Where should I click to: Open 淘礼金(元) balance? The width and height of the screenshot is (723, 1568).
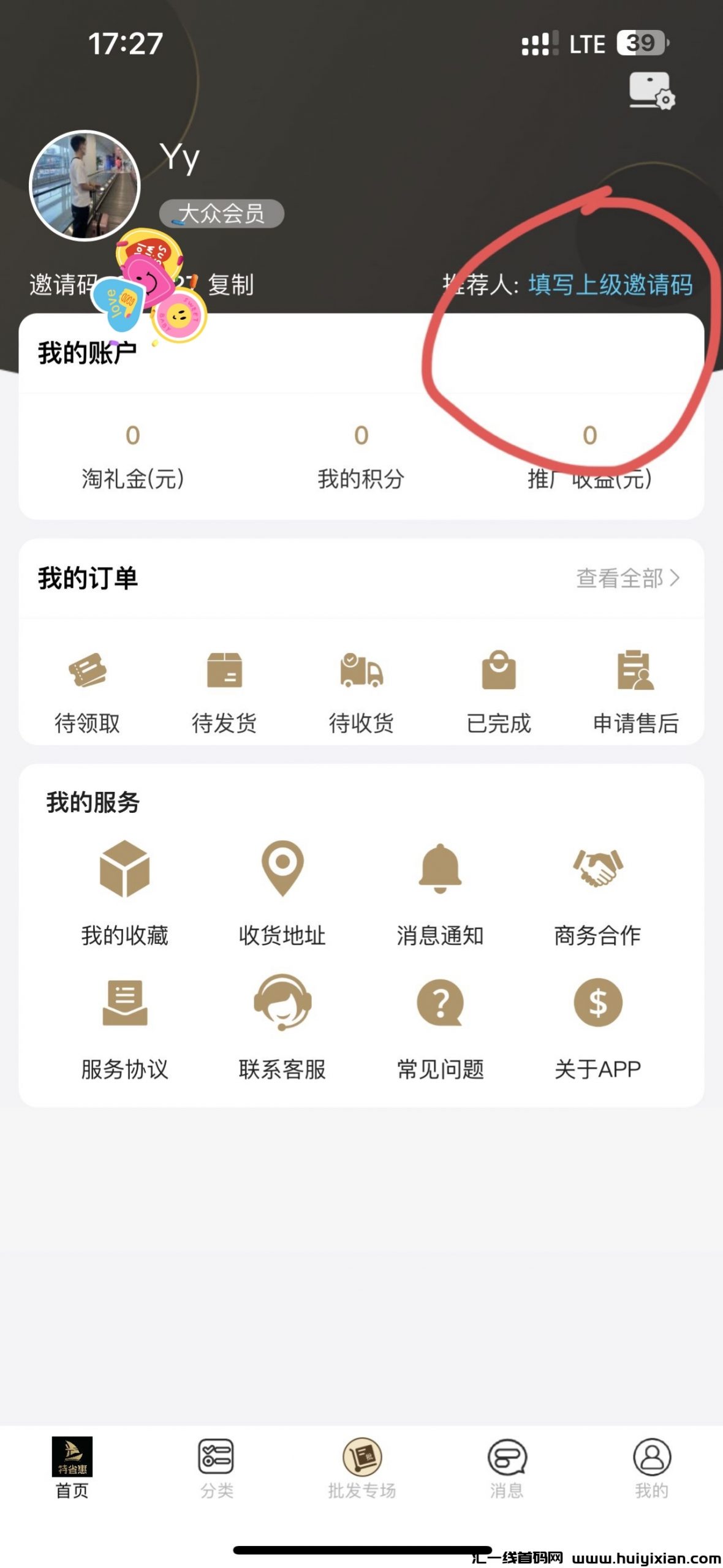click(x=132, y=456)
